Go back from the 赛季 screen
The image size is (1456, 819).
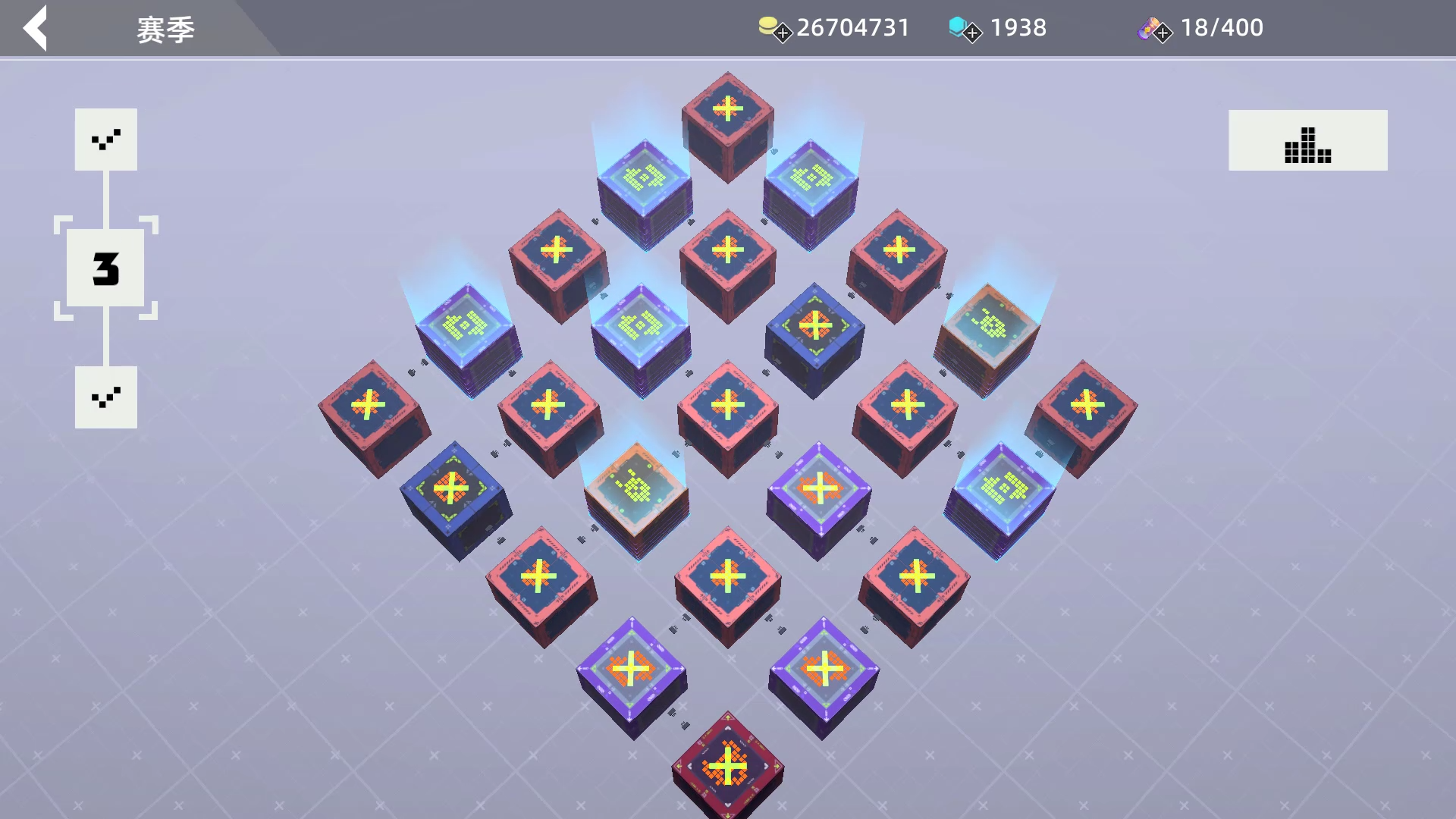(36, 29)
